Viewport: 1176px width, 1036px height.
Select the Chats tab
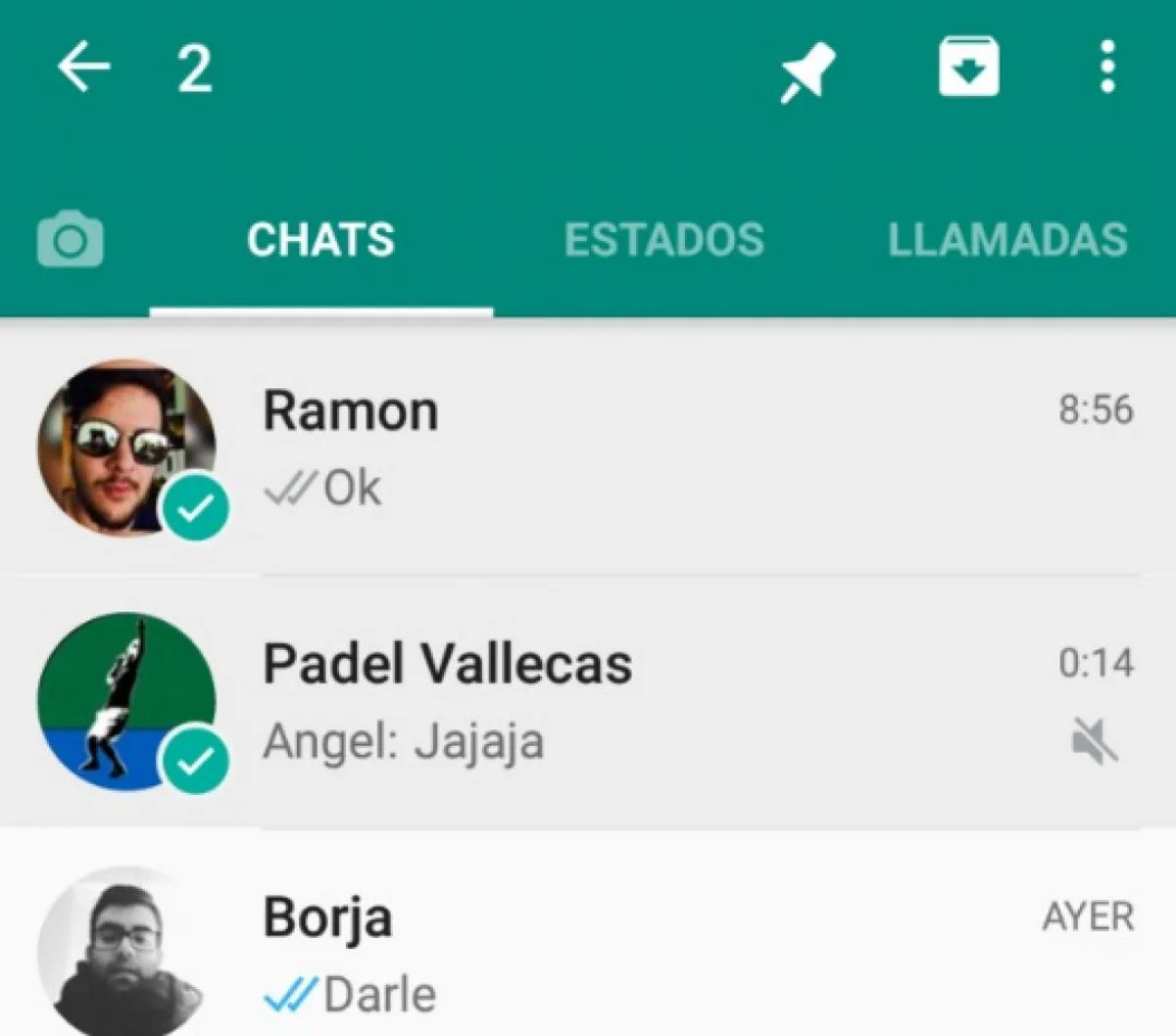tap(321, 240)
